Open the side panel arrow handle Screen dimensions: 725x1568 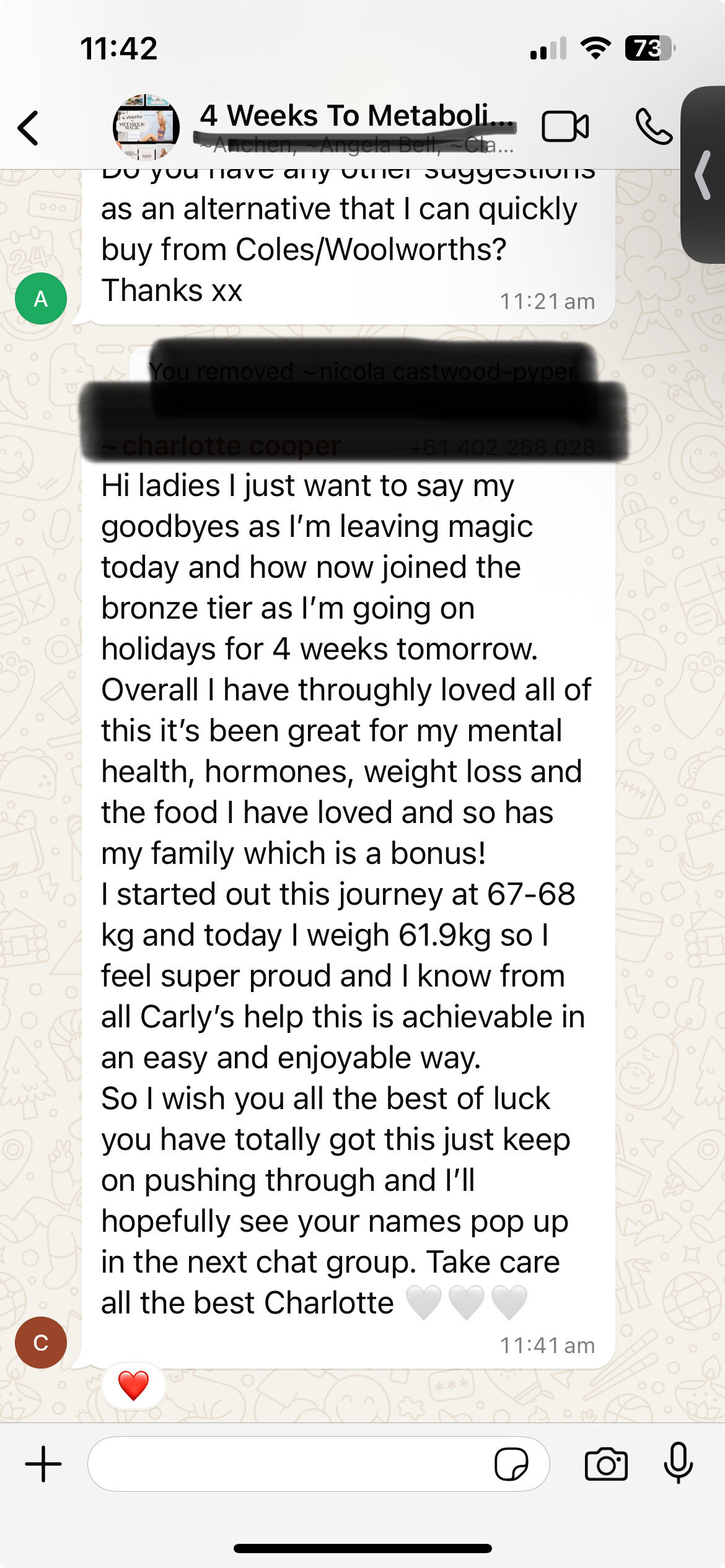point(704,175)
